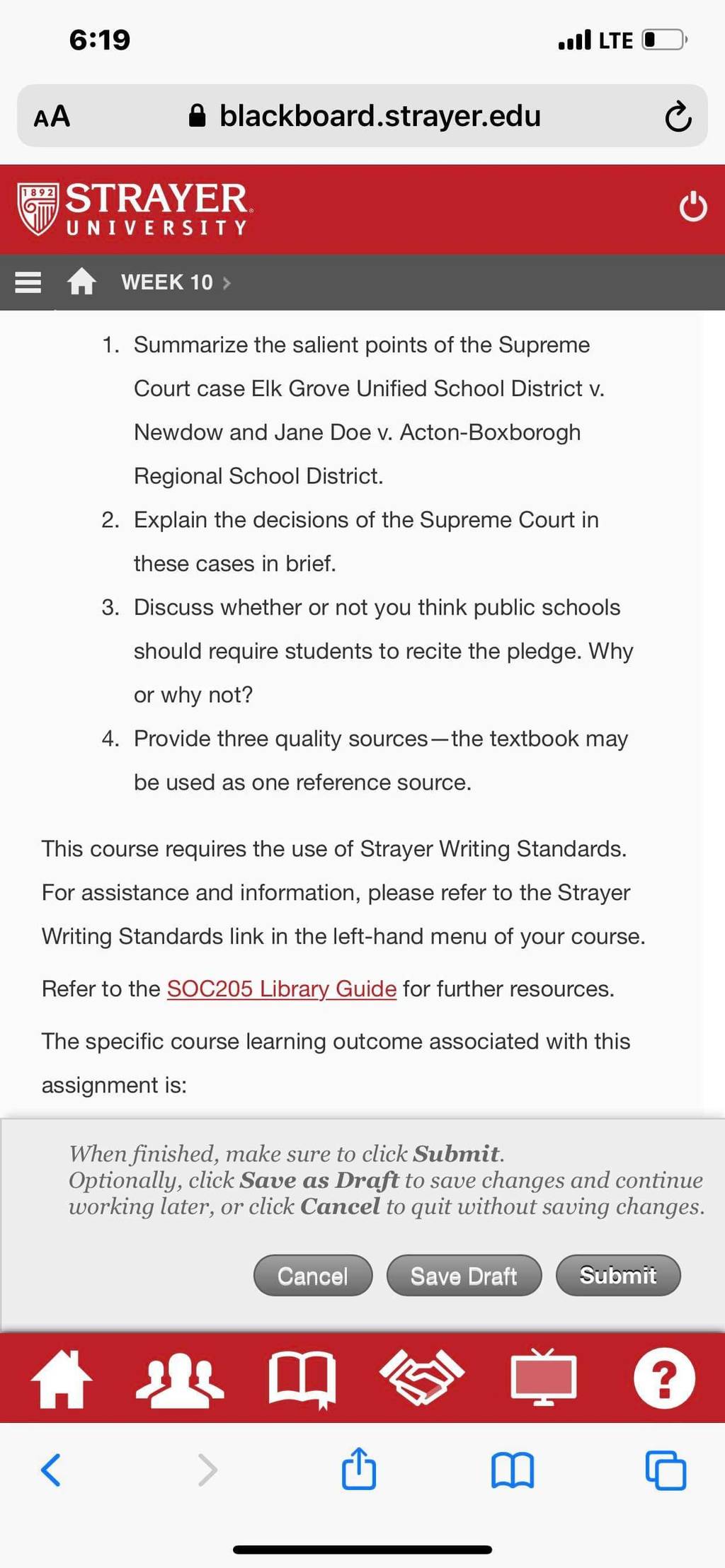Open Safari's tabs overview
Screen dimensions: 725x1568
(x=666, y=1470)
